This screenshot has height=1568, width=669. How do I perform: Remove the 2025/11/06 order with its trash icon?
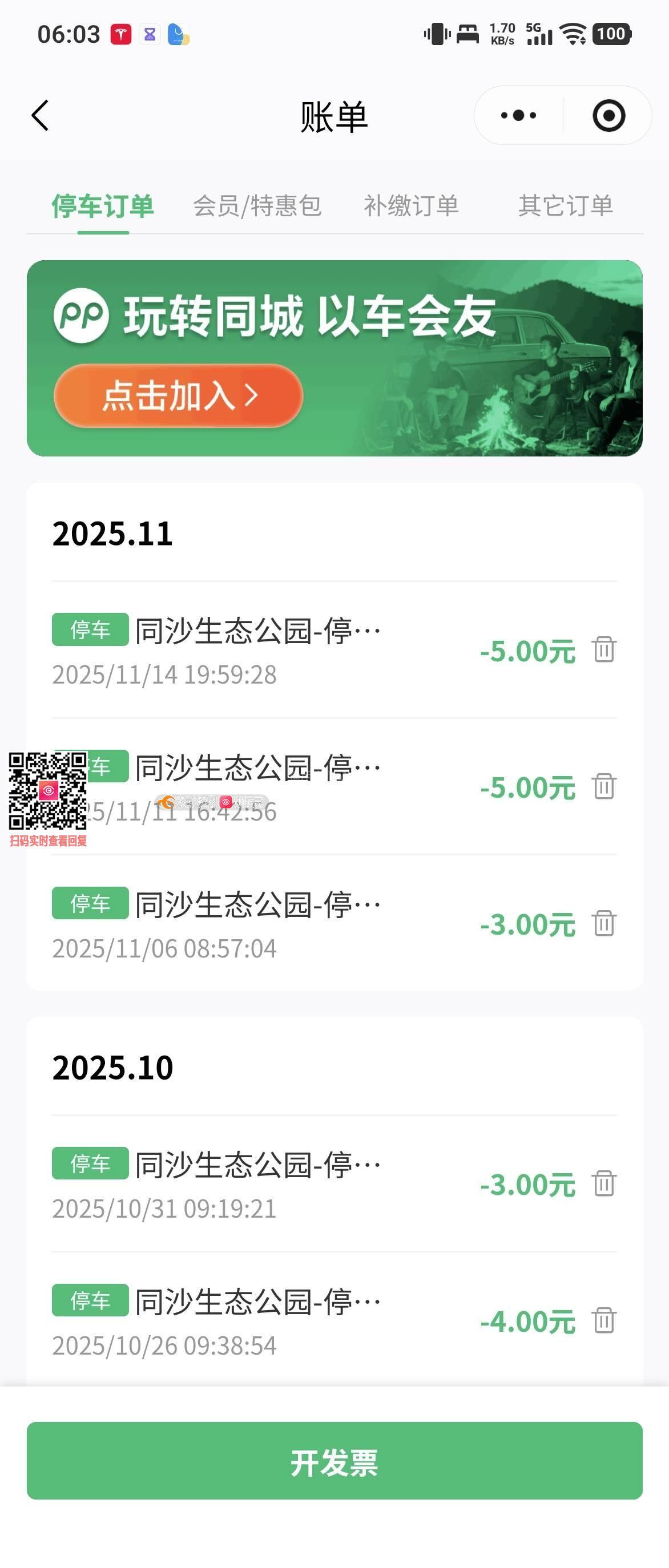click(604, 923)
